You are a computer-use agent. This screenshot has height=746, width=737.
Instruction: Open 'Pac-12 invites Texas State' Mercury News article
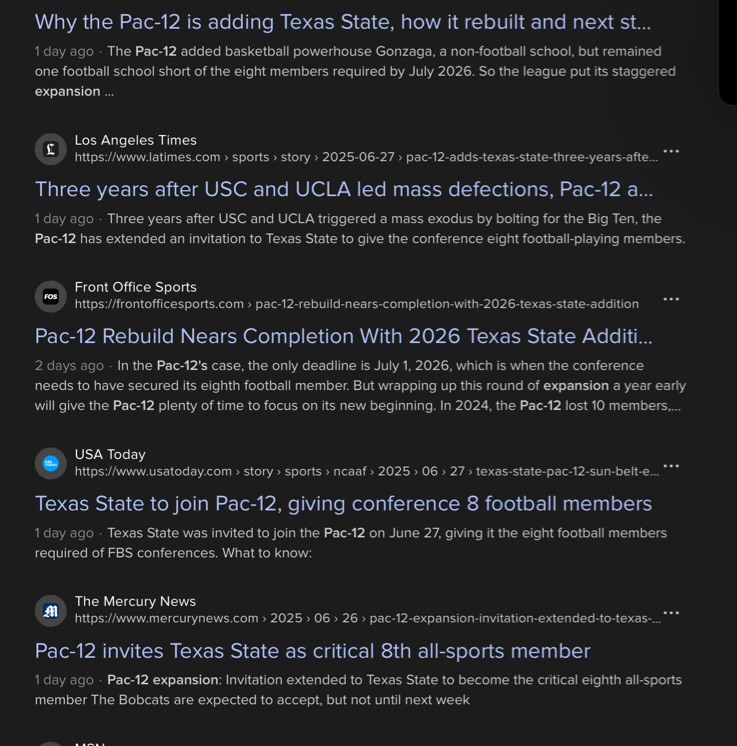click(x=312, y=651)
